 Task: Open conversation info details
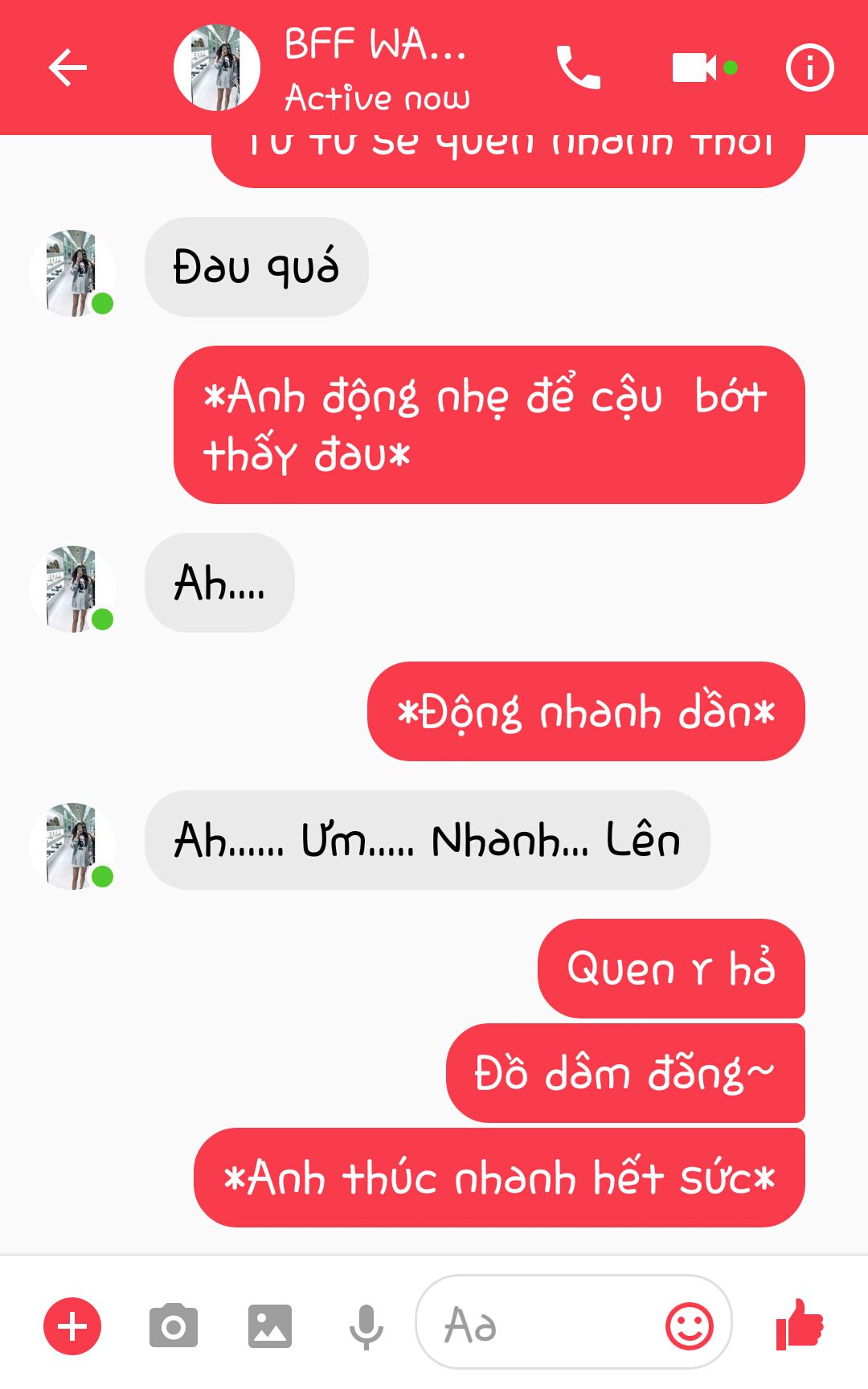[x=809, y=68]
